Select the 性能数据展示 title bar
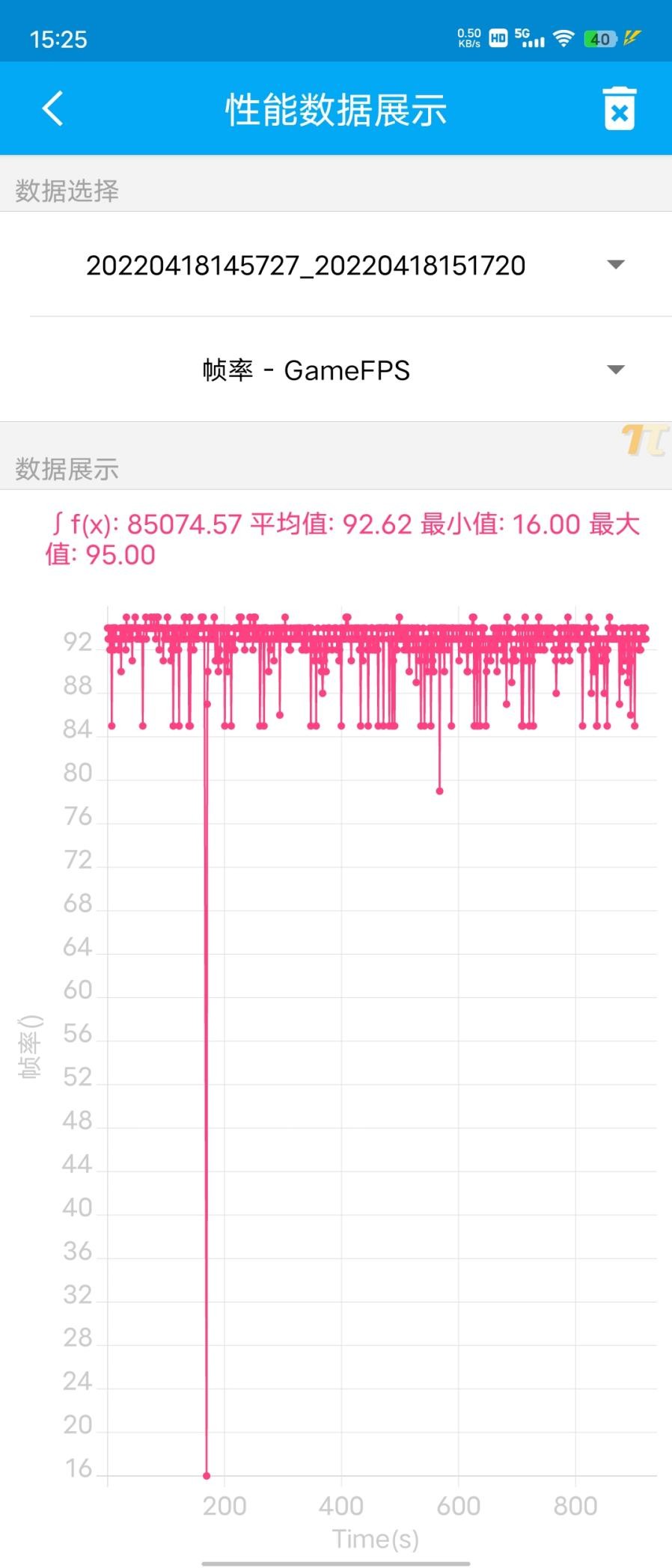This screenshot has width=672, height=1568. click(336, 108)
